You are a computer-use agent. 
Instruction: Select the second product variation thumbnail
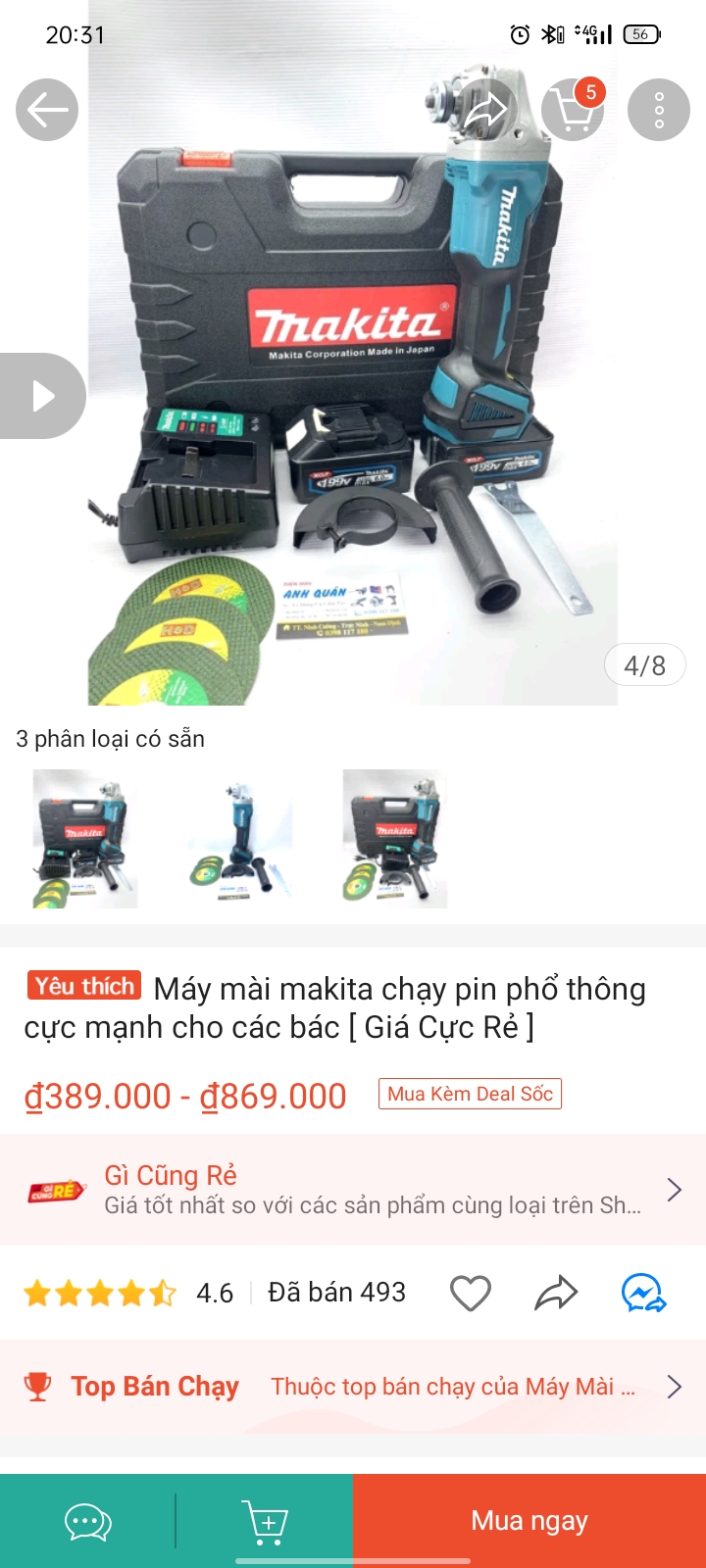click(240, 839)
